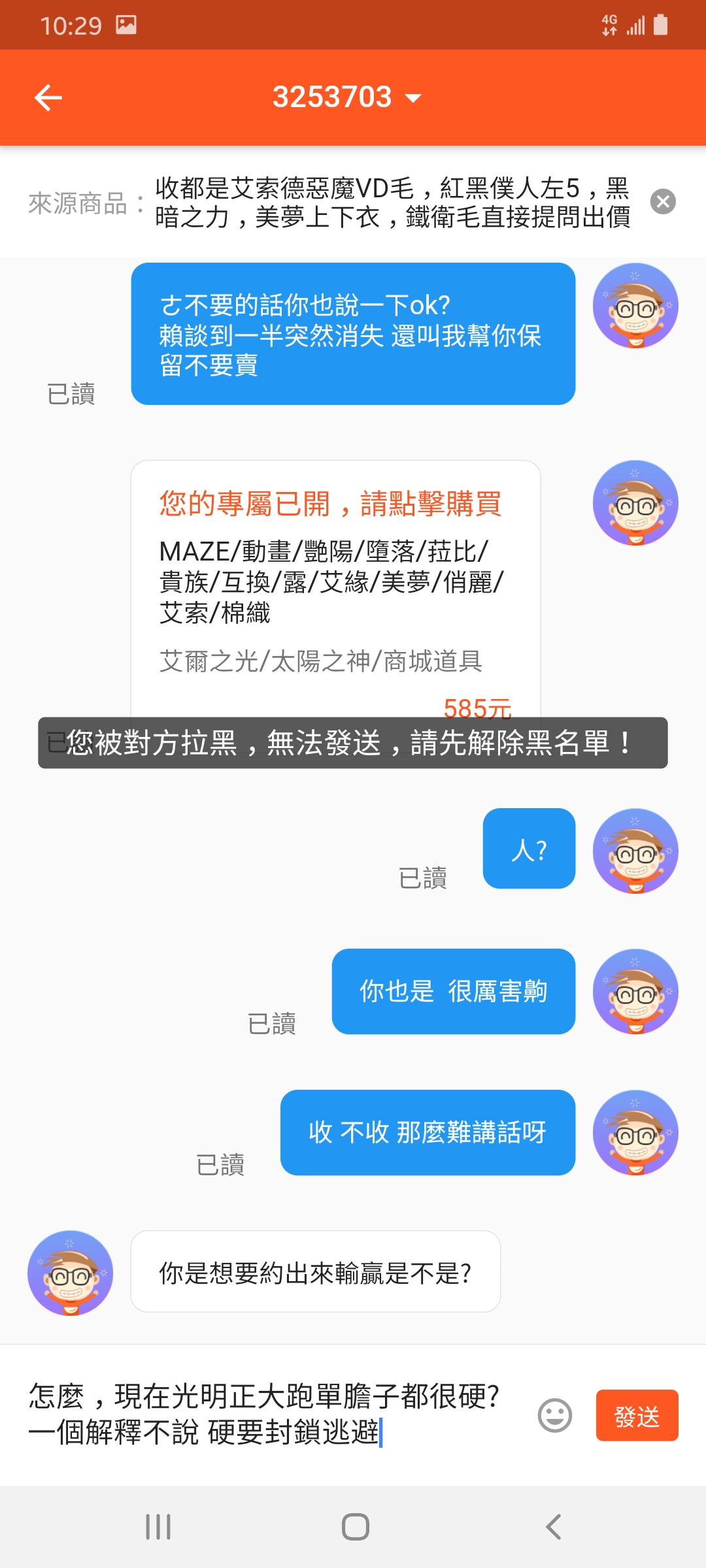Focus the message text input field

tap(268, 1414)
